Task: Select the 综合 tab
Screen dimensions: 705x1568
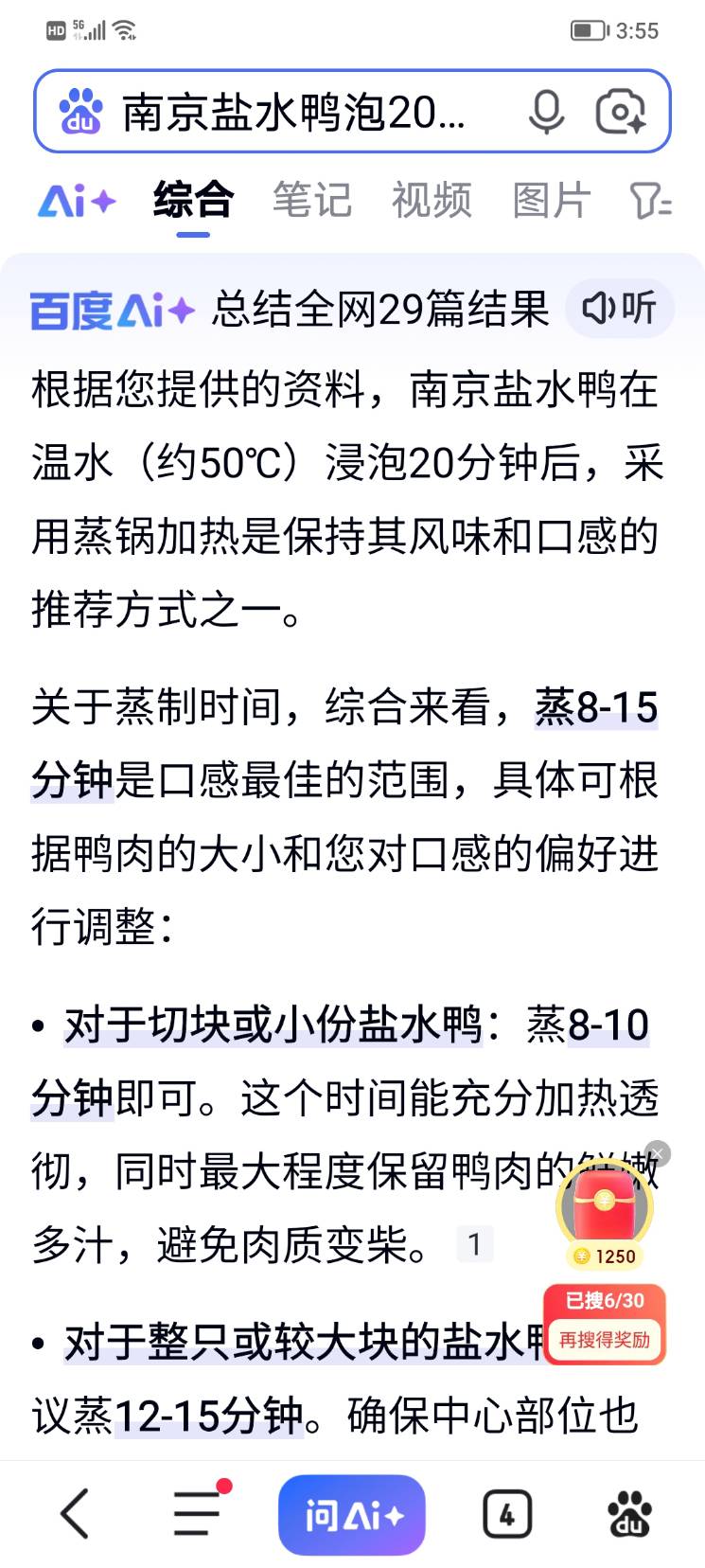Action: 193,201
